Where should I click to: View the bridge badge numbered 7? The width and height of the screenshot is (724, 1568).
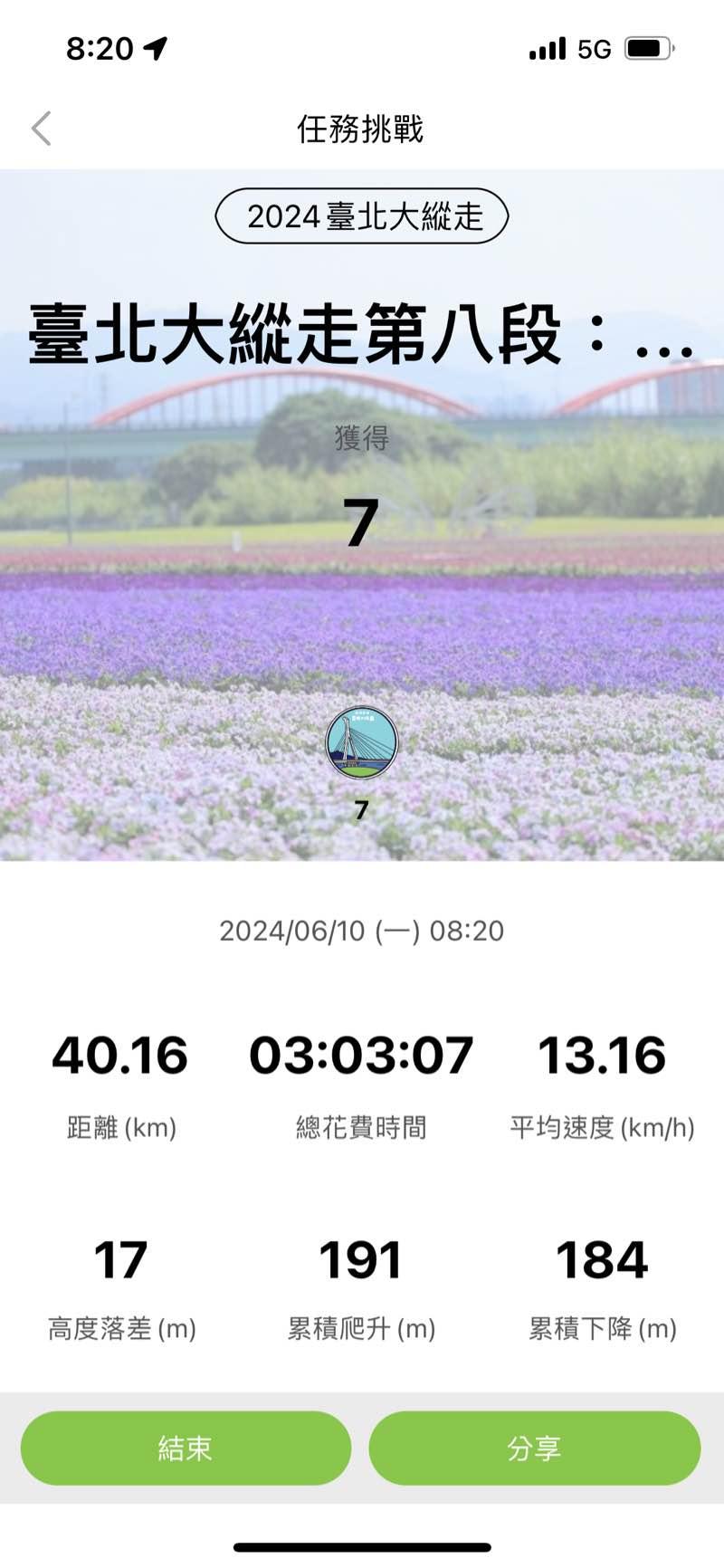point(362,743)
